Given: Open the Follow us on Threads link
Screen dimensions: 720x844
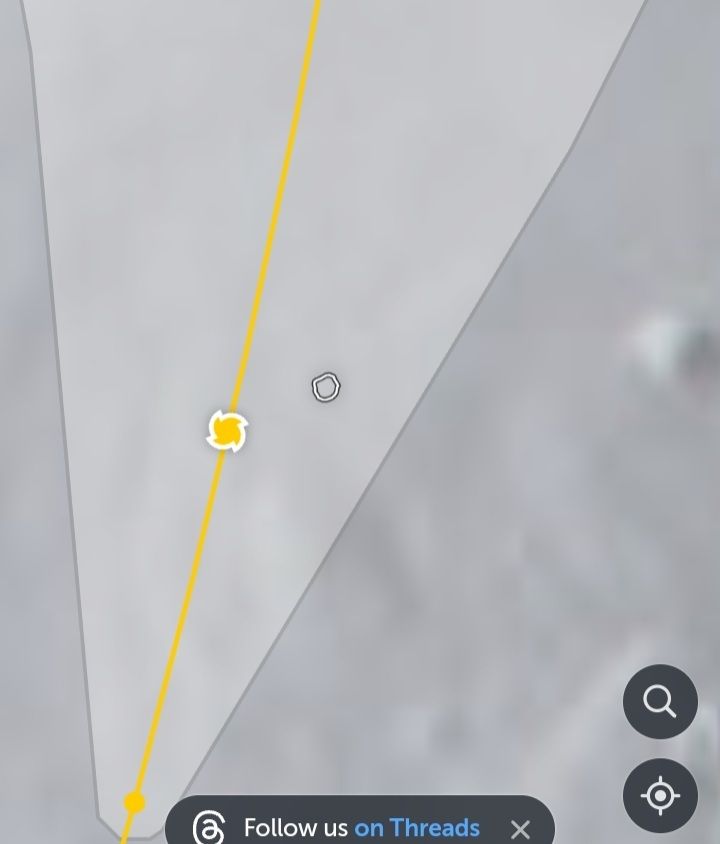Looking at the screenshot, I should [x=361, y=828].
